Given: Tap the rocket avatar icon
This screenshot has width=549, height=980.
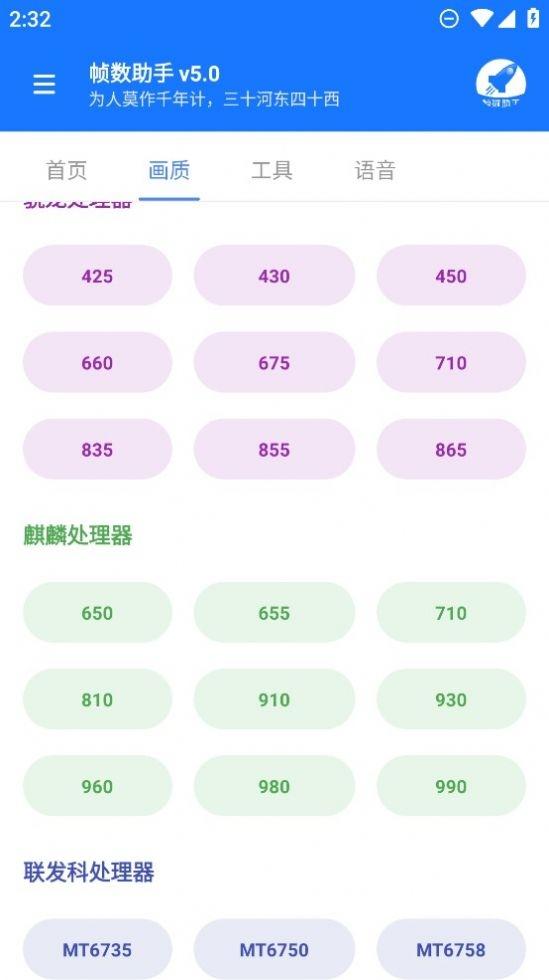Looking at the screenshot, I should point(501,83).
